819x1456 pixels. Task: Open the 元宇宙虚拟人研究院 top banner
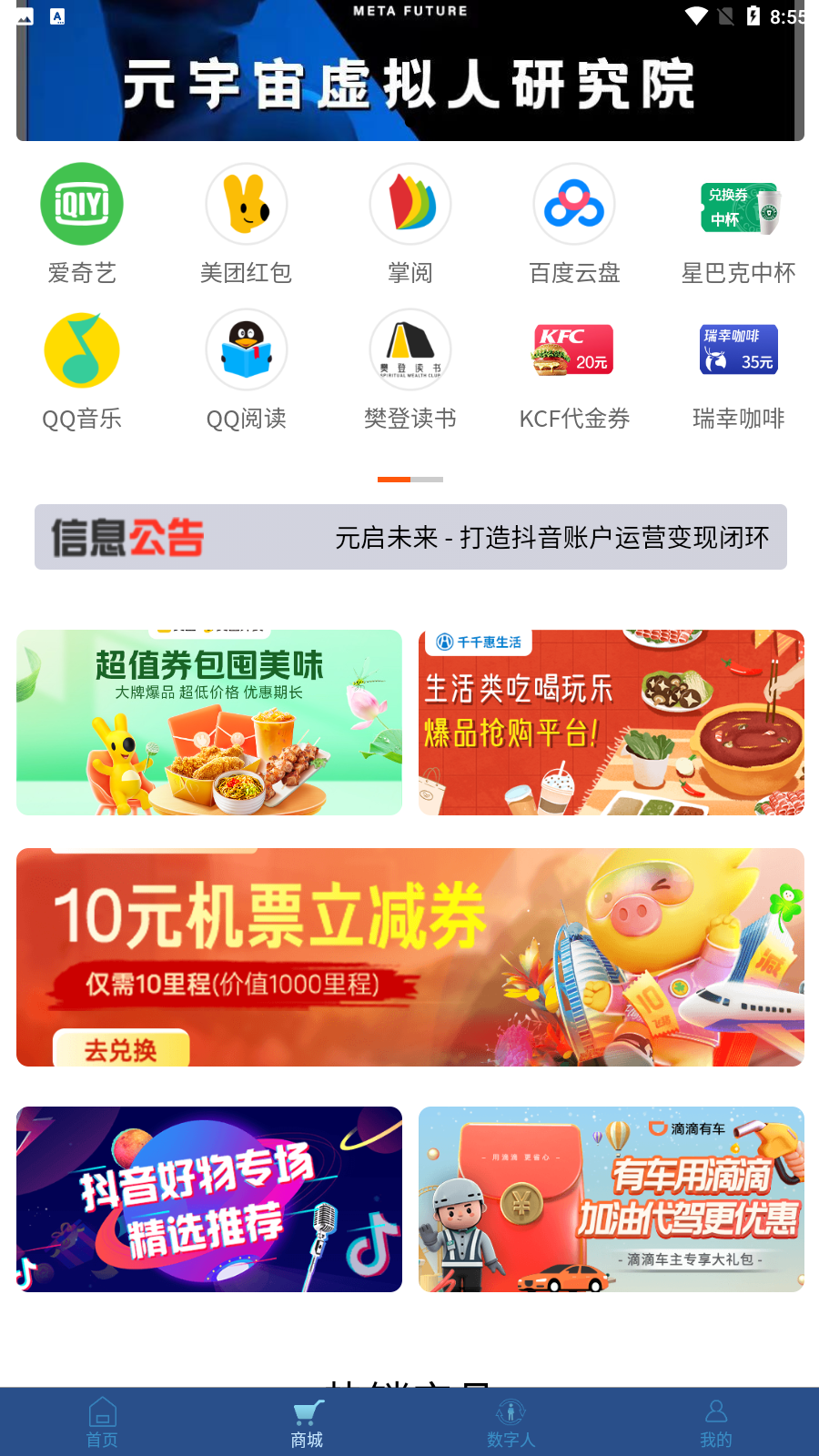tap(409, 84)
